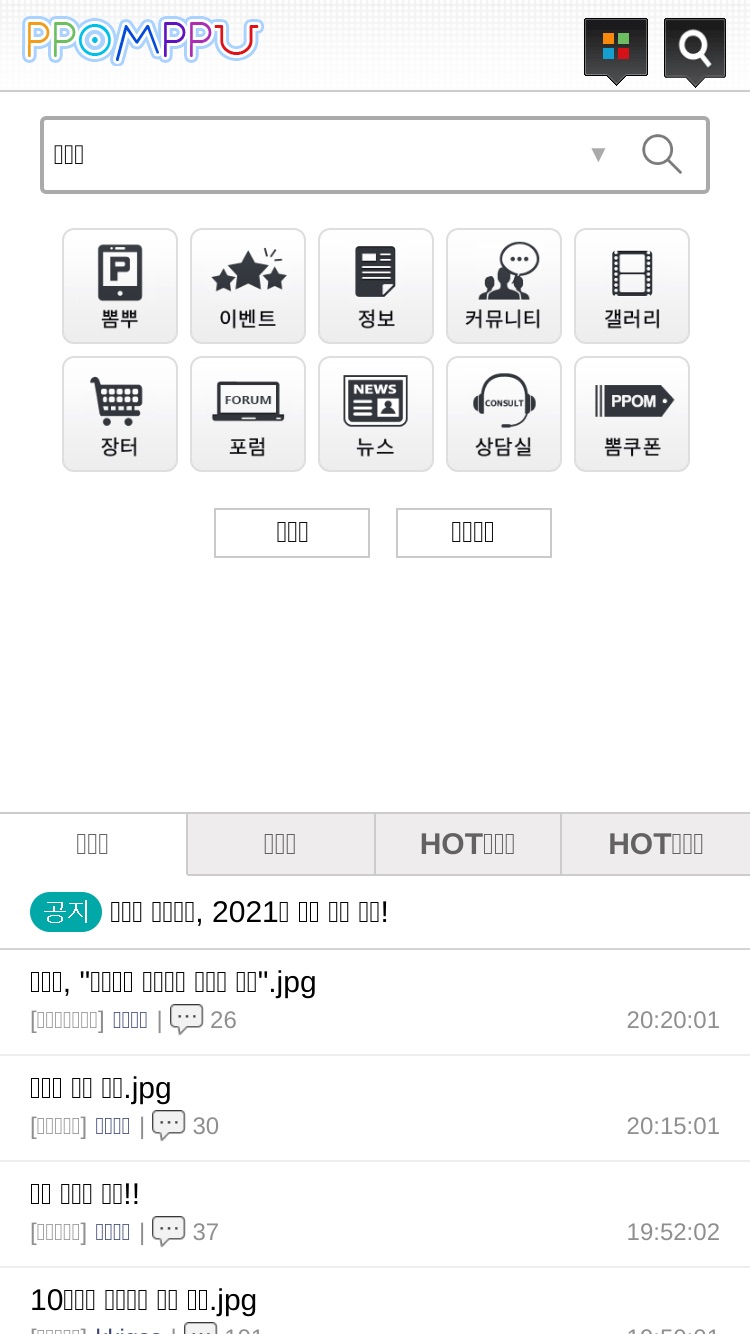Open the colored grid menu icon
Viewport: 750px width, 1334px height.
616,48
